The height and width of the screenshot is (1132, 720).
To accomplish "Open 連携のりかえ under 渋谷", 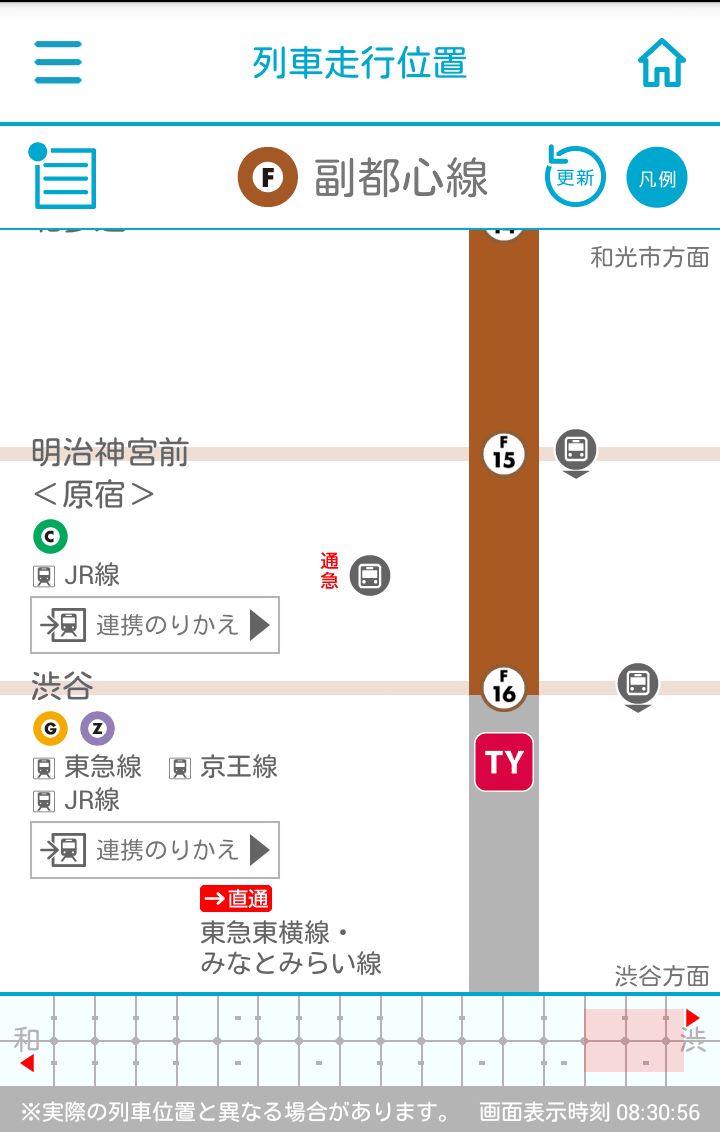I will [x=155, y=850].
